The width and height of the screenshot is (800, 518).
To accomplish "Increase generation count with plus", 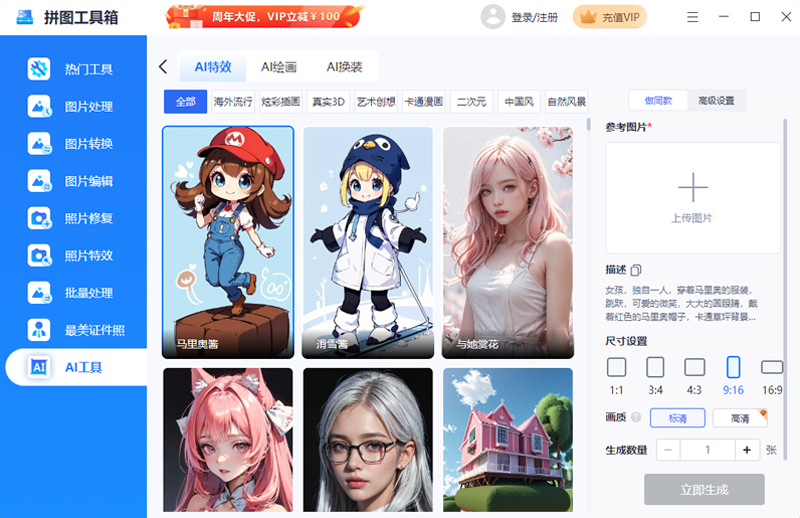I will (746, 450).
